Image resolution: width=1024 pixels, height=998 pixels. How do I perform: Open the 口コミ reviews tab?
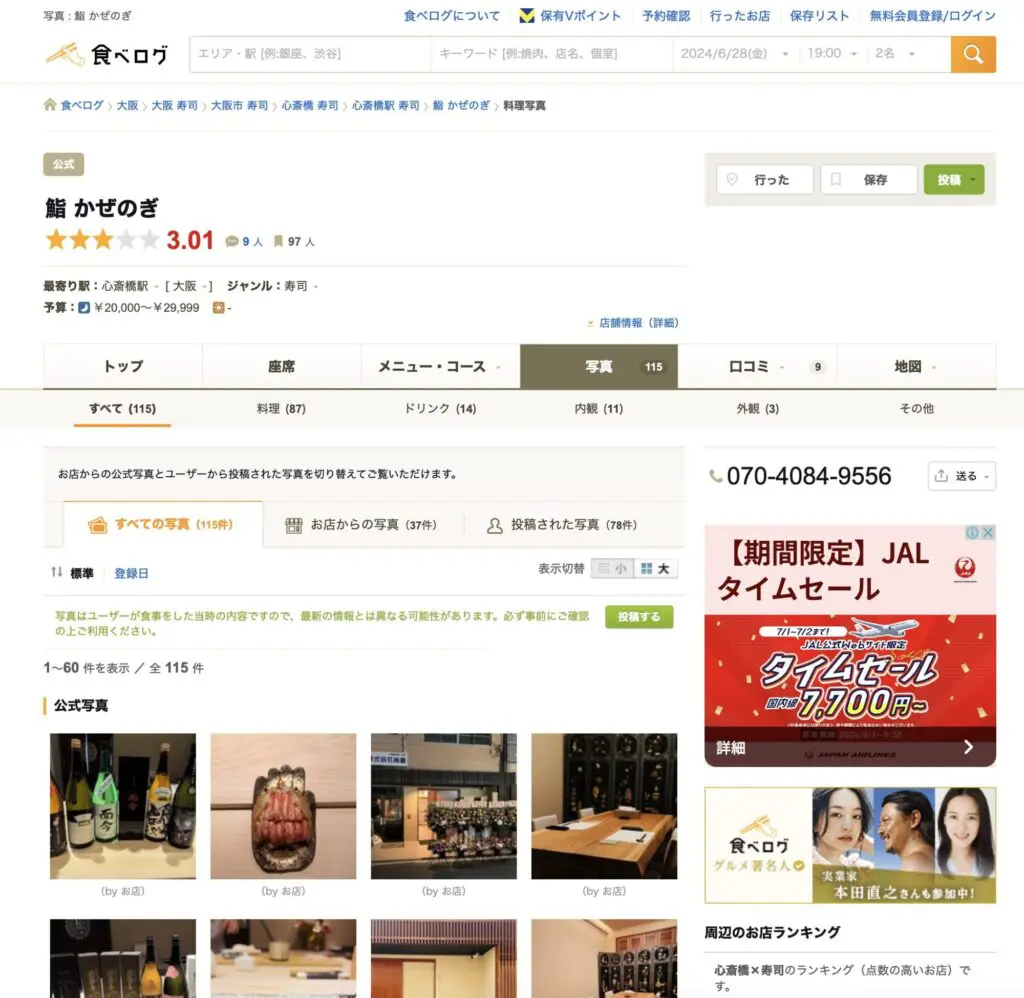point(757,367)
